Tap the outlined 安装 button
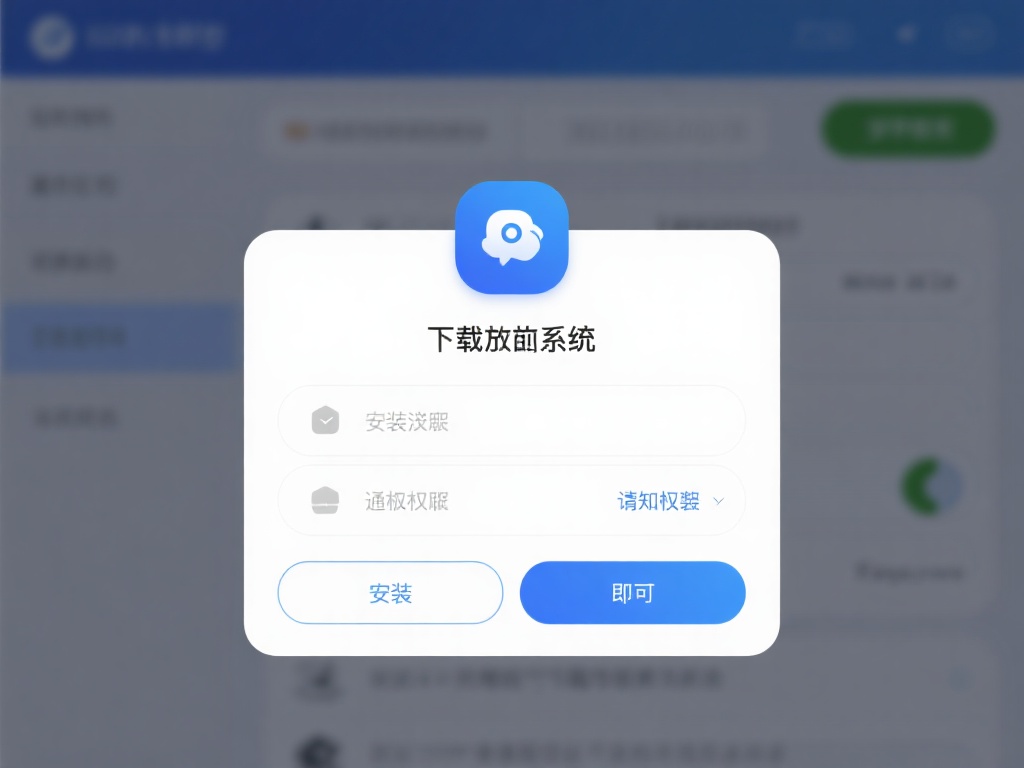This screenshot has height=768, width=1024. (390, 593)
